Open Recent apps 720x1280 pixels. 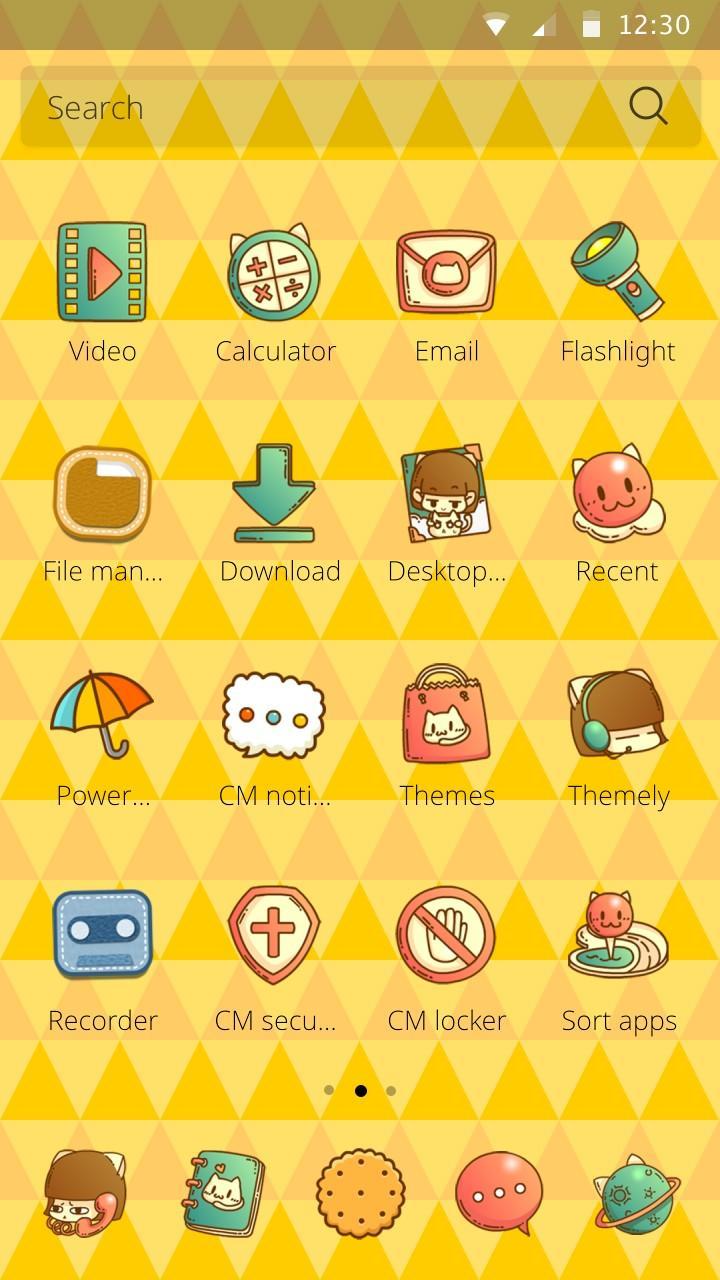(x=618, y=490)
